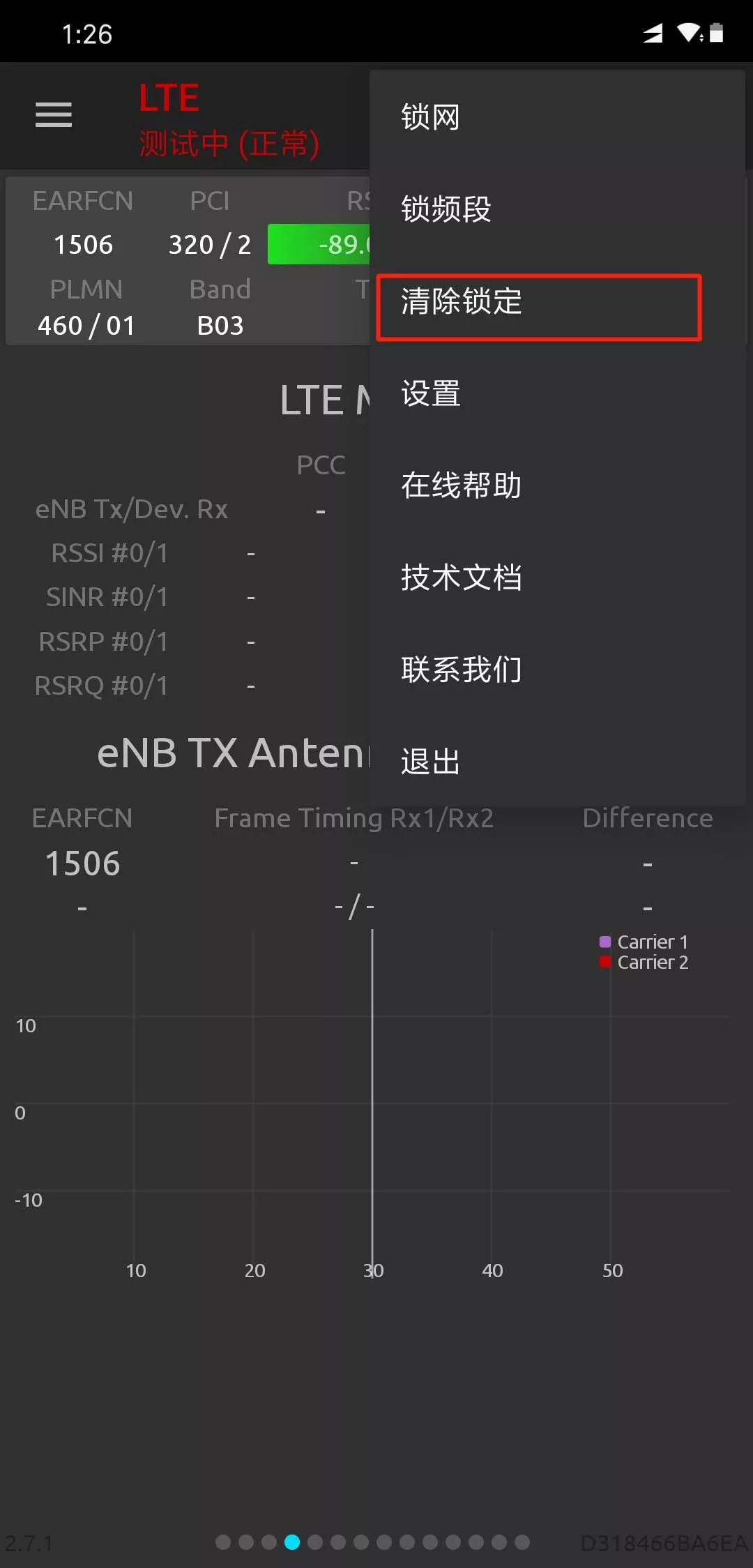Open the hamburger drawer menu
Image resolution: width=753 pixels, height=1568 pixels.
point(54,115)
